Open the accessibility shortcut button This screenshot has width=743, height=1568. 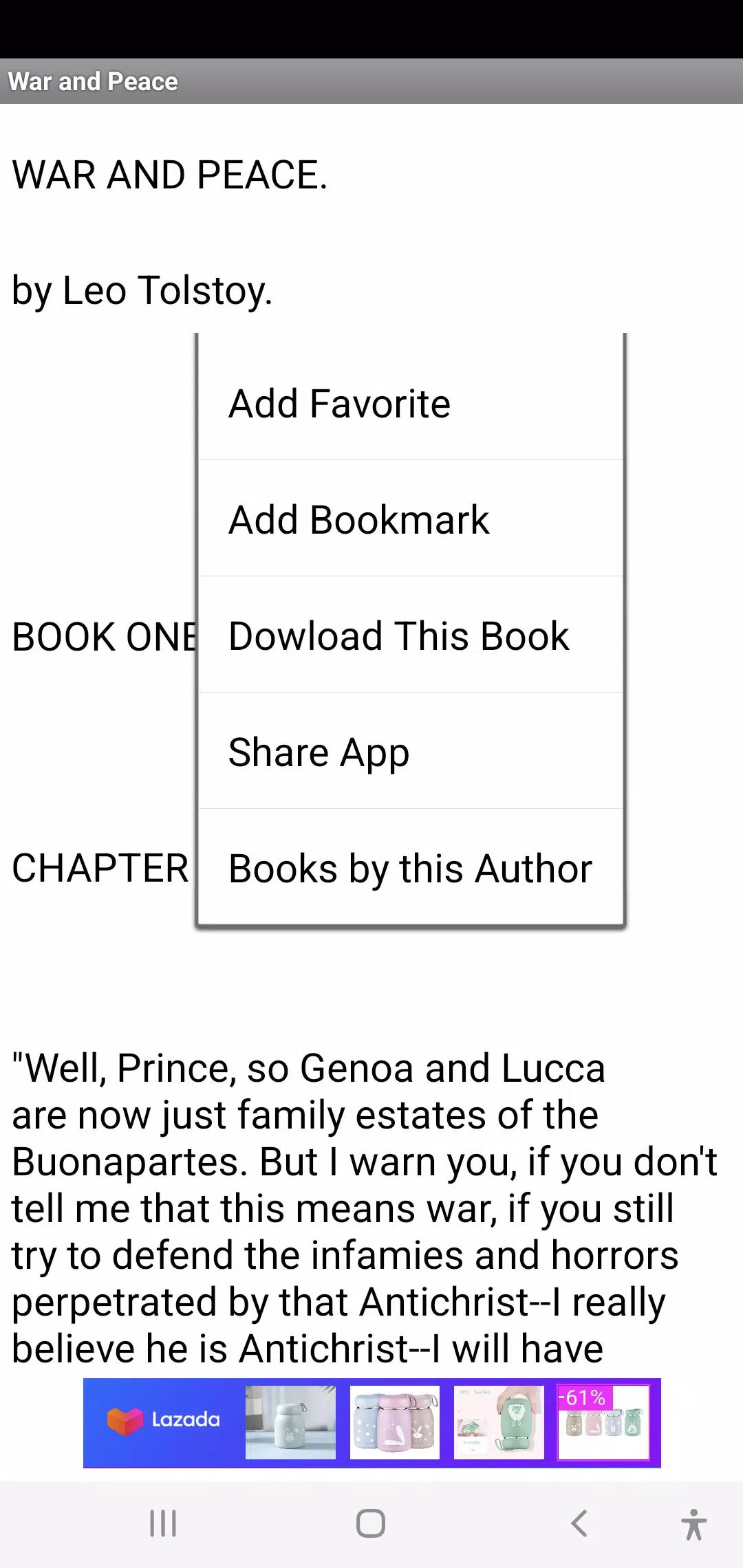[x=694, y=1523]
